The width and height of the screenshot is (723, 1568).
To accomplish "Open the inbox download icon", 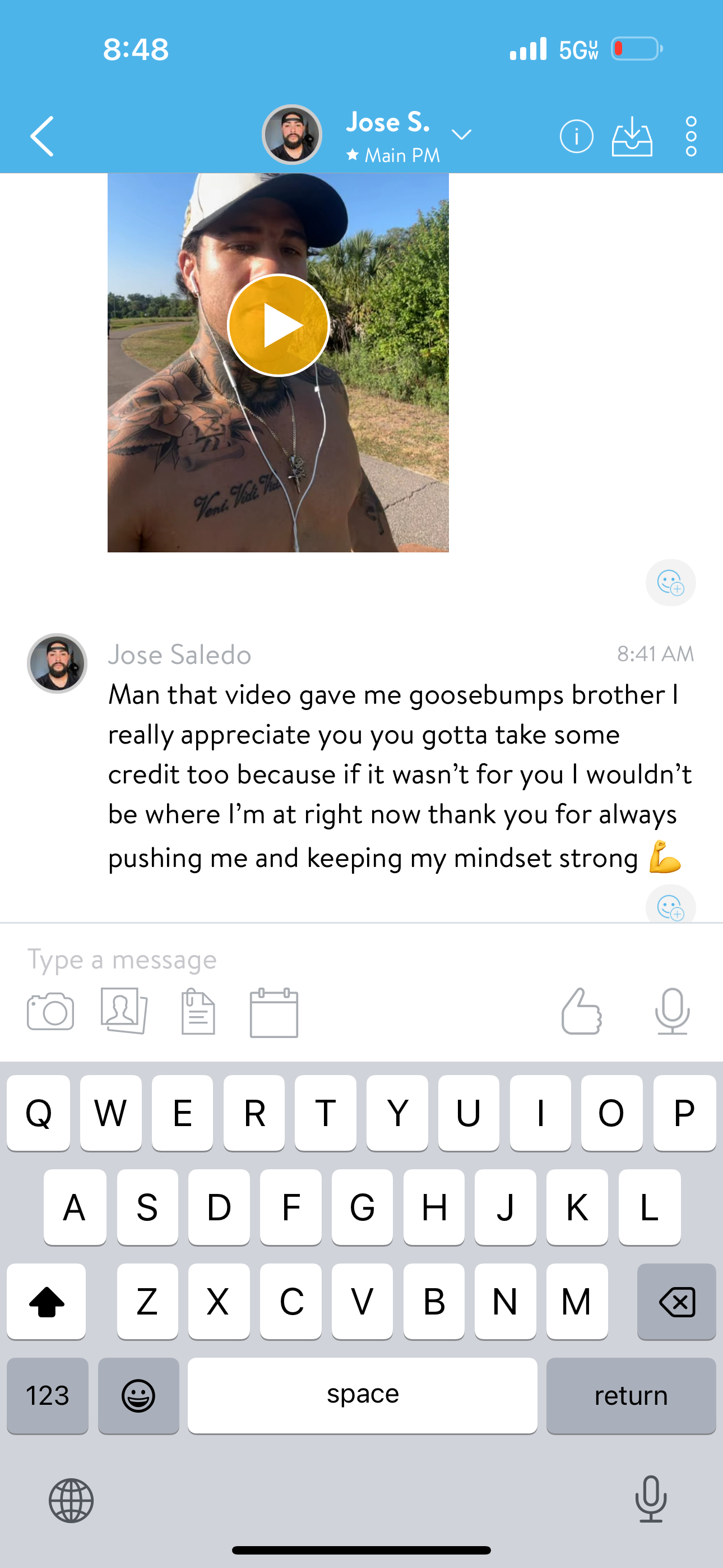I will point(632,136).
